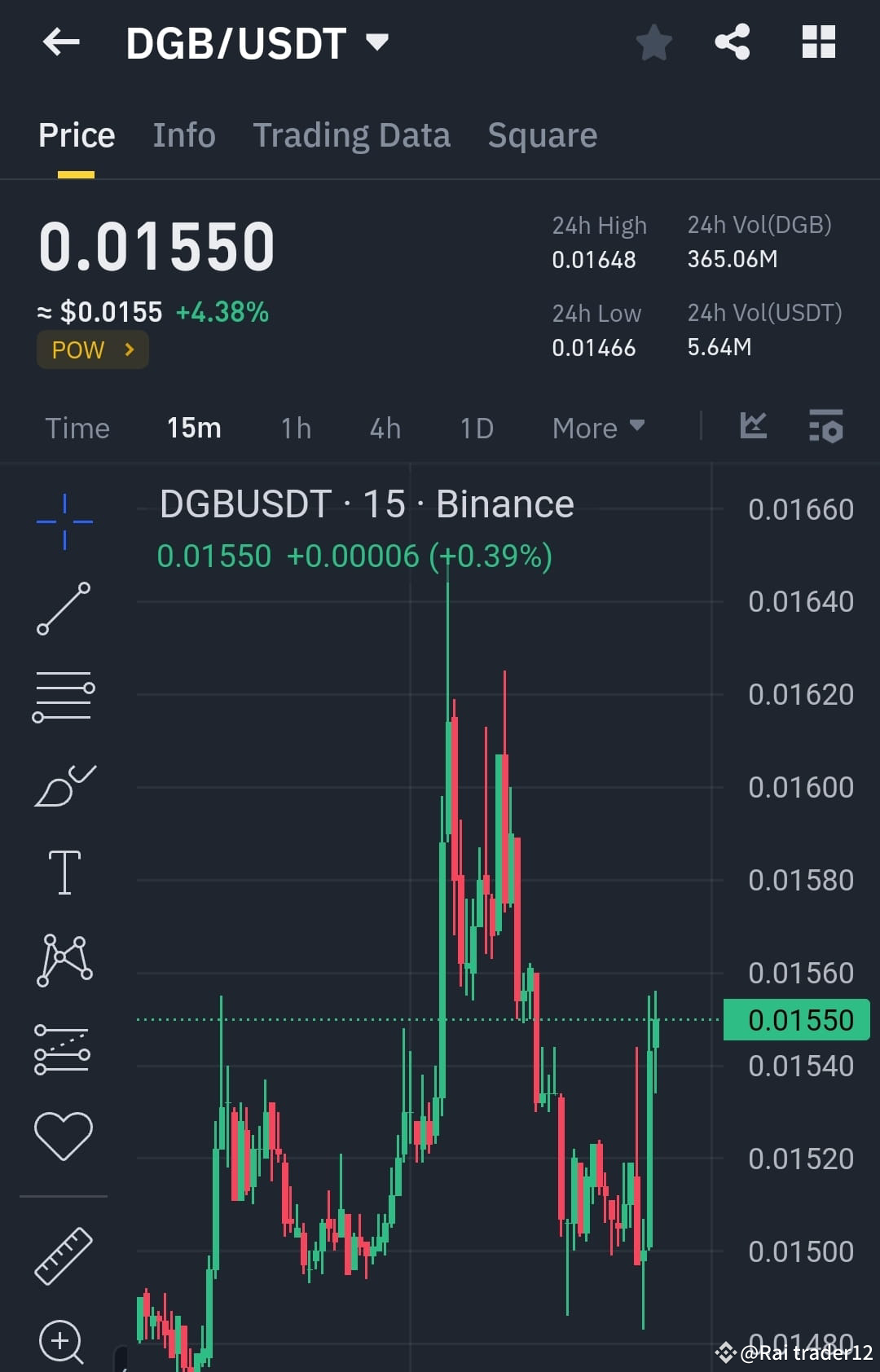The image size is (880, 1372).
Task: Select the trend line drawing tool
Action: point(64,607)
